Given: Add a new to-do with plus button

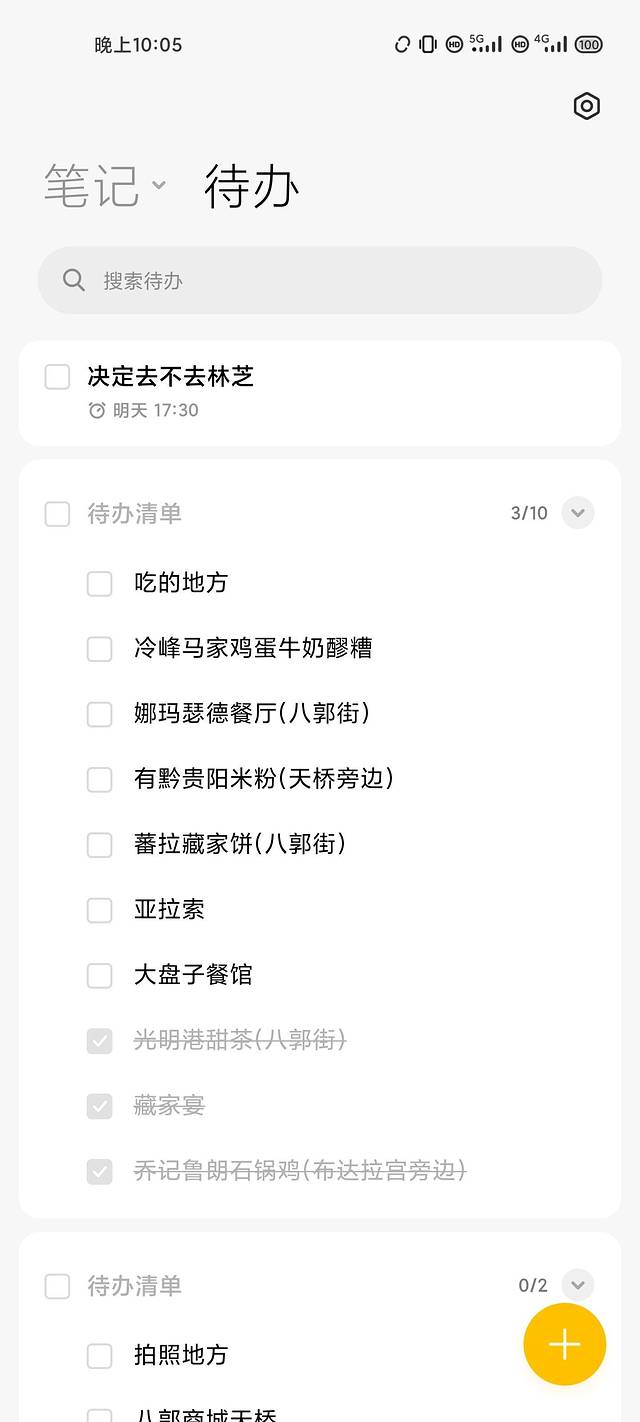Looking at the screenshot, I should pos(564,1344).
